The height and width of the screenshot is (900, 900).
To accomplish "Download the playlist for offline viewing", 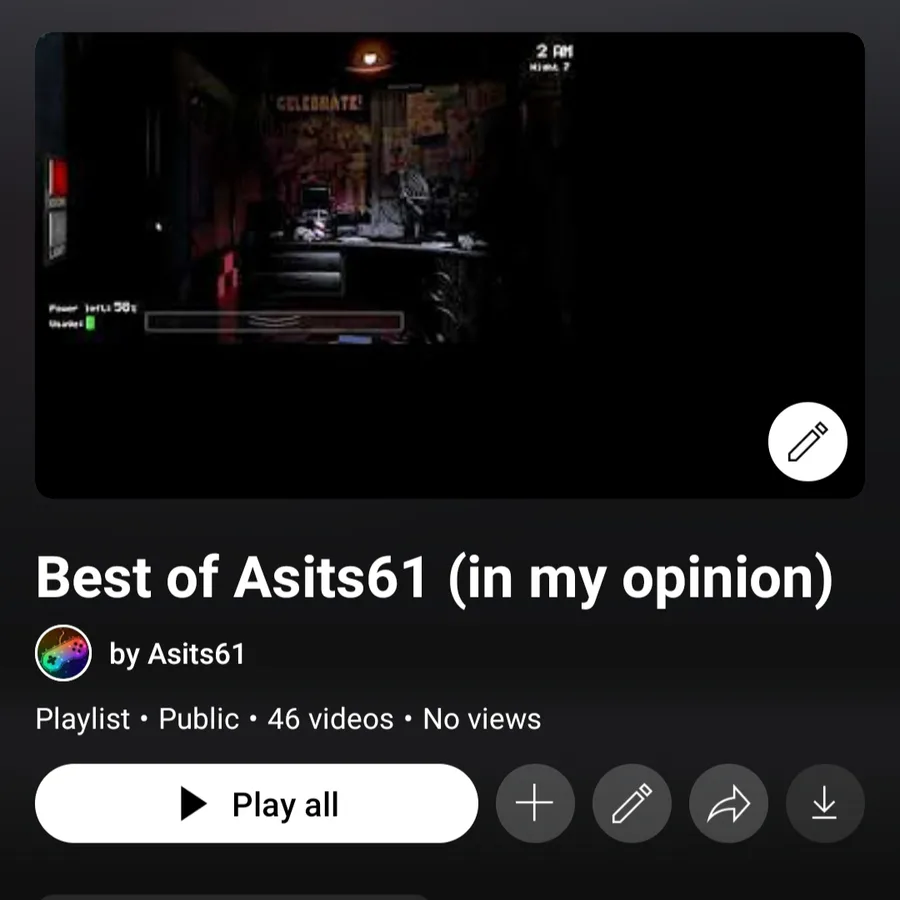I will pos(824,804).
